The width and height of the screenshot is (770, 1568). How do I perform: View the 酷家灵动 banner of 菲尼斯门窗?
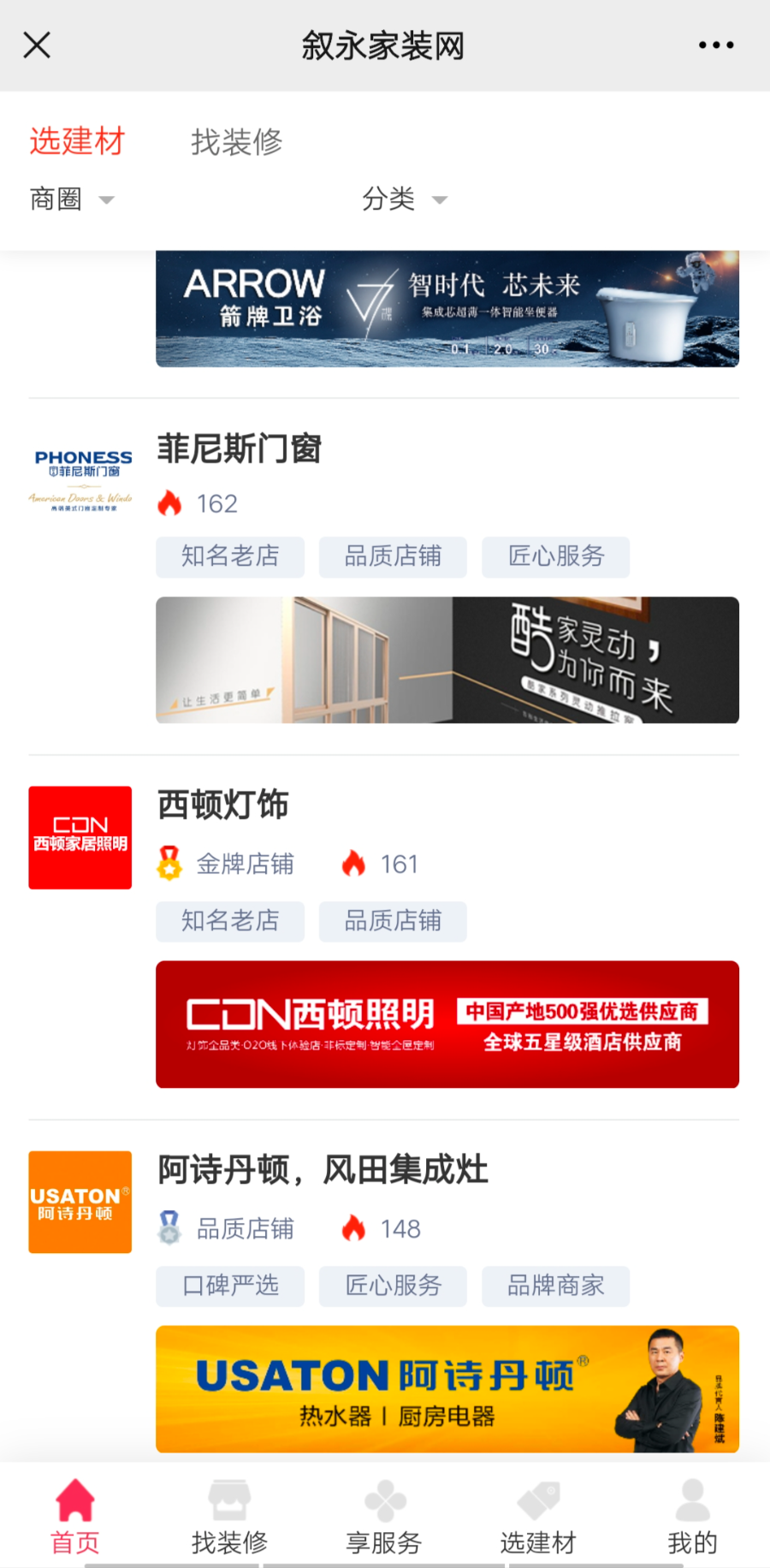coord(447,660)
